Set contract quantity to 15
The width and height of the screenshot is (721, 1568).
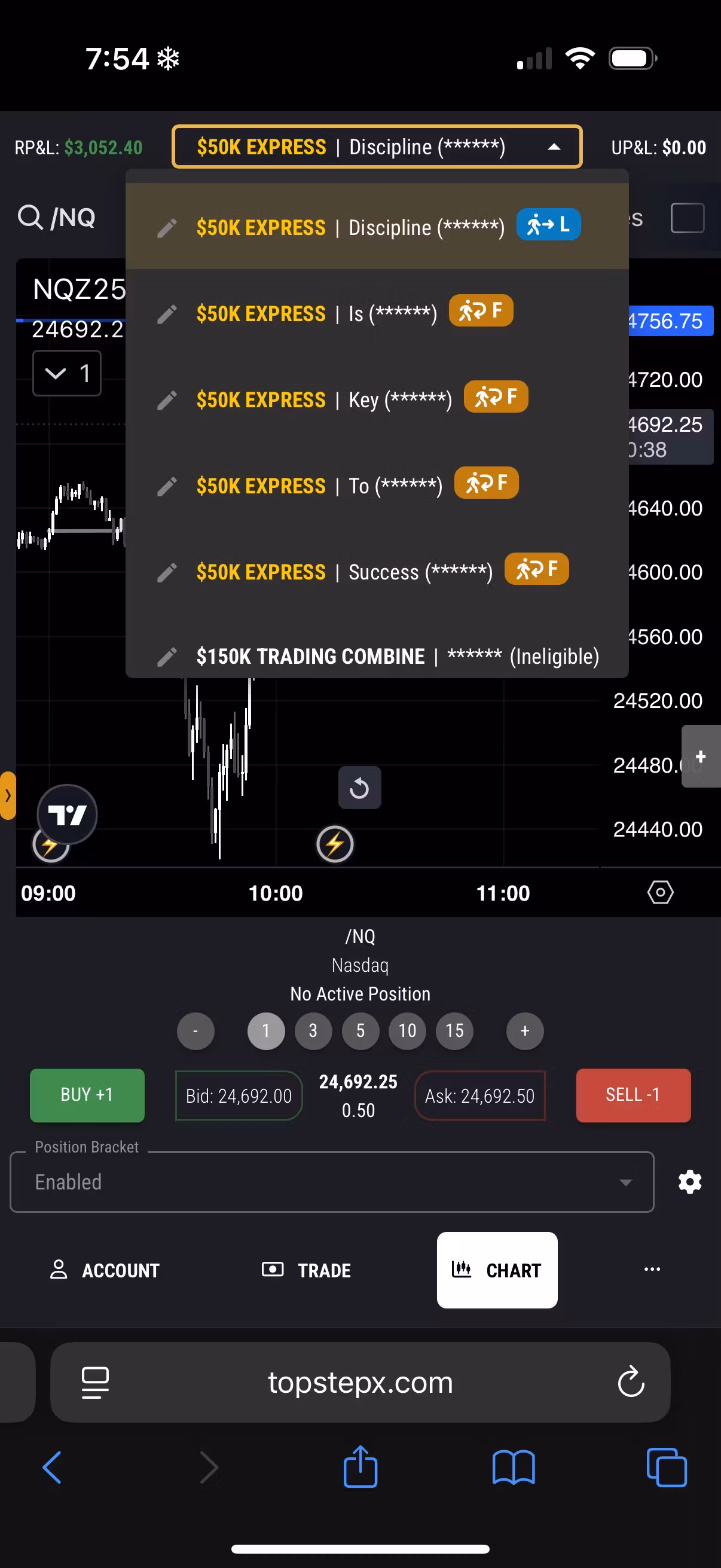[454, 1030]
